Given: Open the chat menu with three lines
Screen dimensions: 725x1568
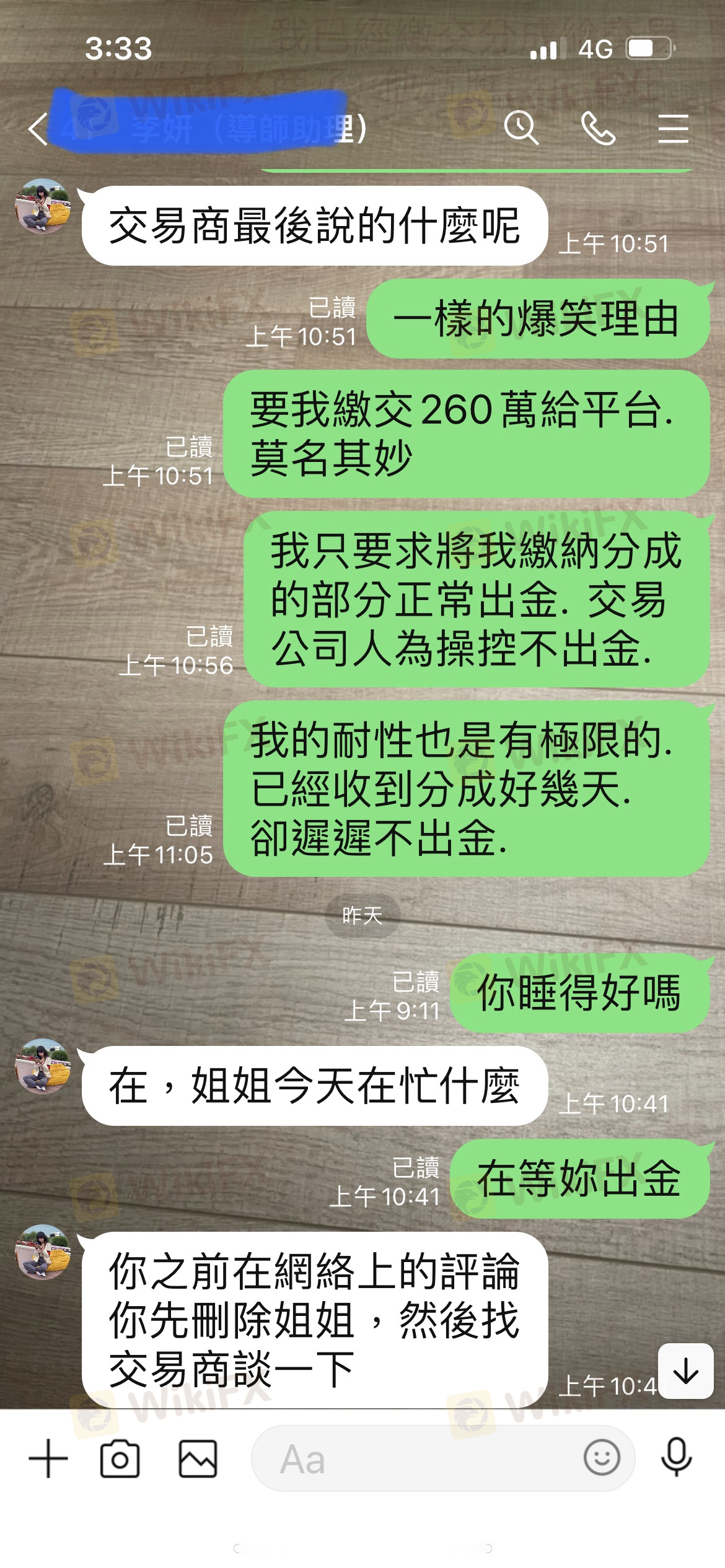Looking at the screenshot, I should pos(674,129).
